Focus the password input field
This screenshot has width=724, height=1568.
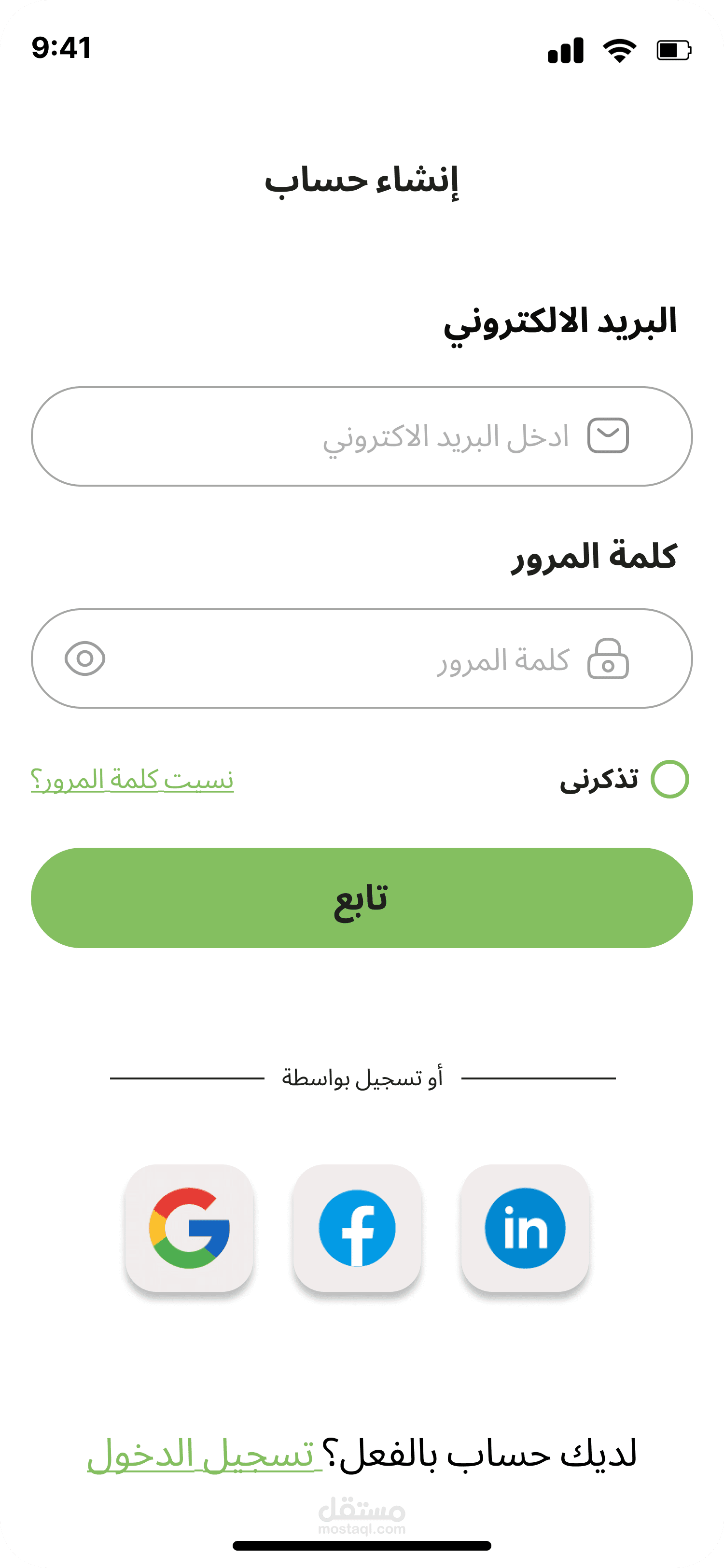point(362,658)
